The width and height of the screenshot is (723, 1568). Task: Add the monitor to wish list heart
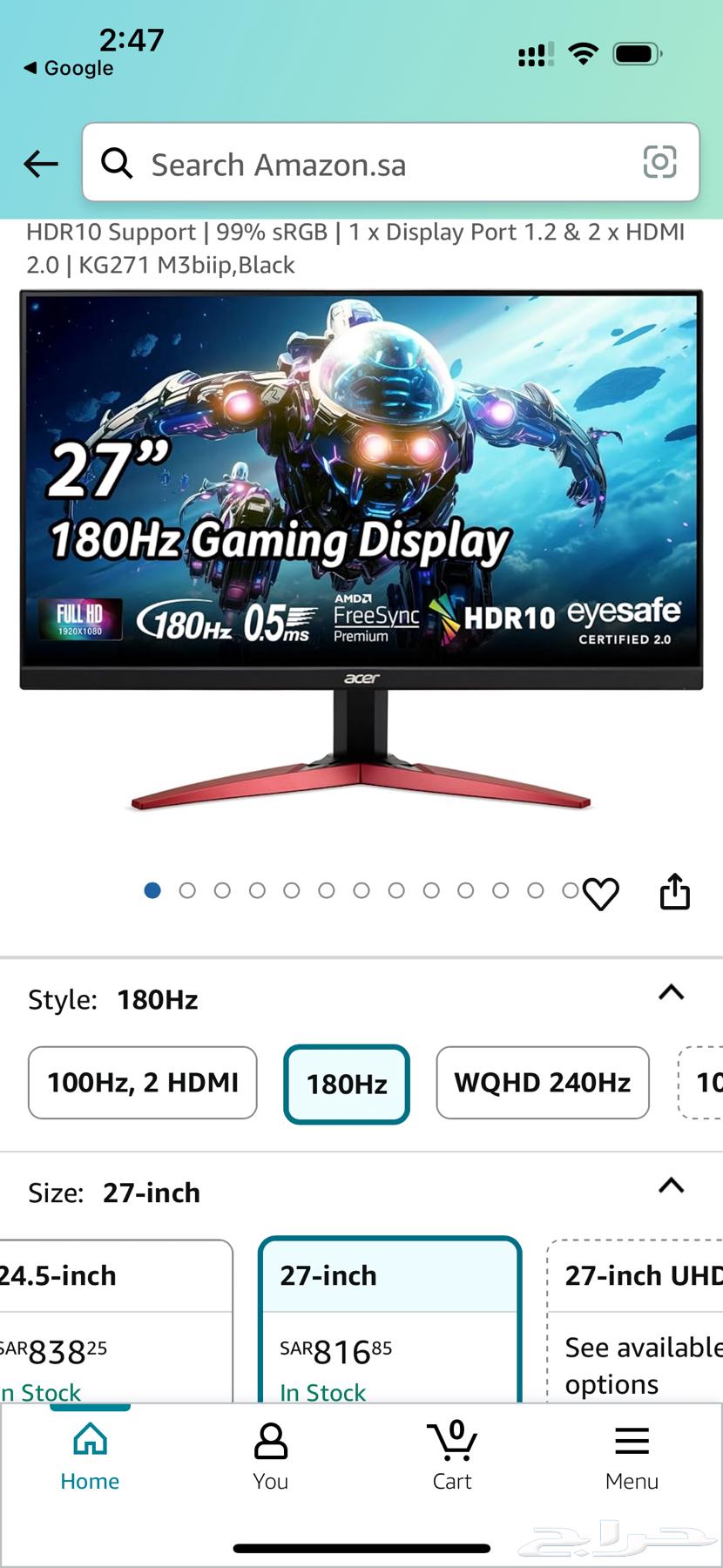(600, 893)
